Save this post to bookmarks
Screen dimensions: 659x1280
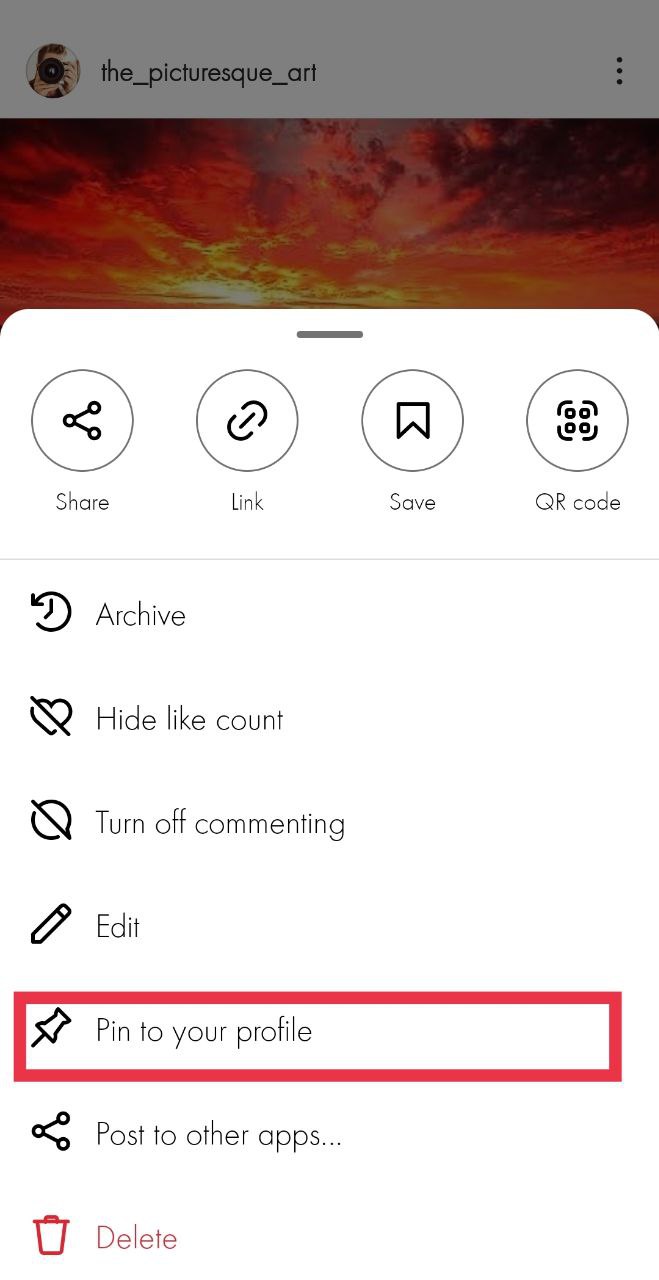coord(412,421)
